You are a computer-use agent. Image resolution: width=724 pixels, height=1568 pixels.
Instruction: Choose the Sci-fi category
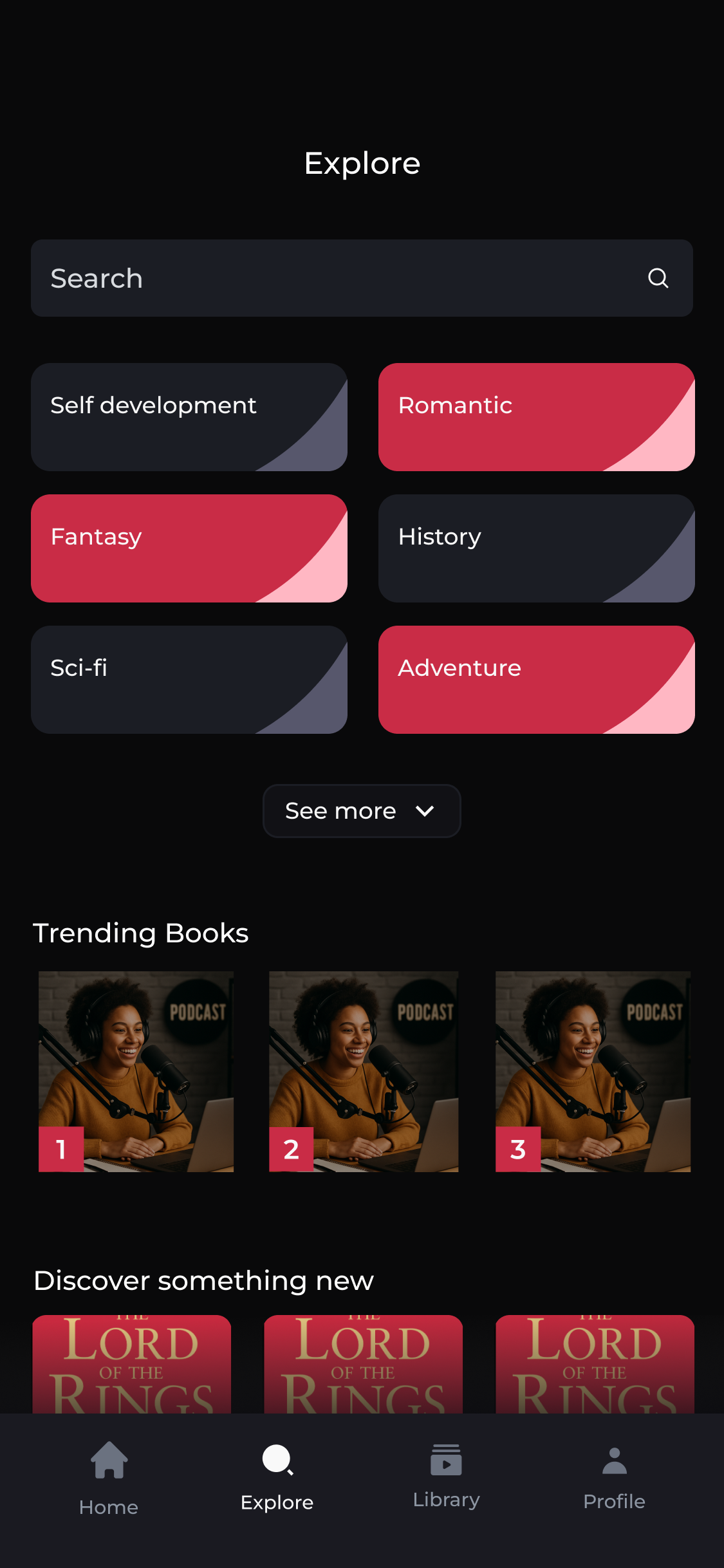[x=189, y=680]
